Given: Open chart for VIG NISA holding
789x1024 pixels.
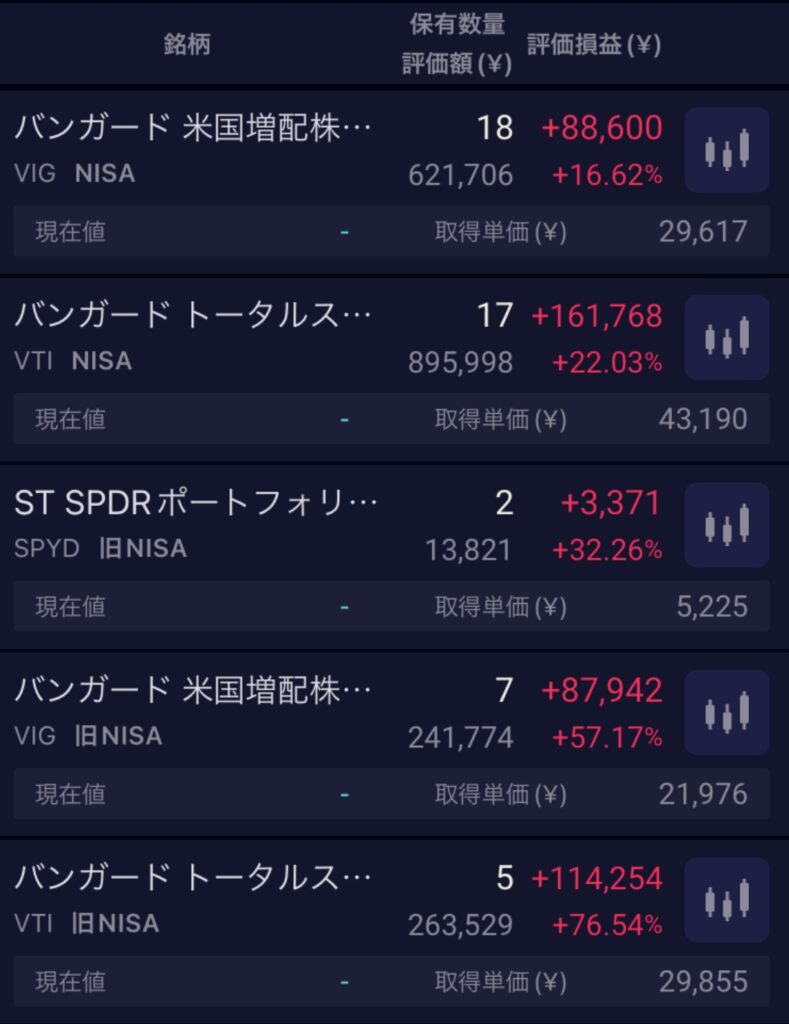Looking at the screenshot, I should (x=726, y=150).
